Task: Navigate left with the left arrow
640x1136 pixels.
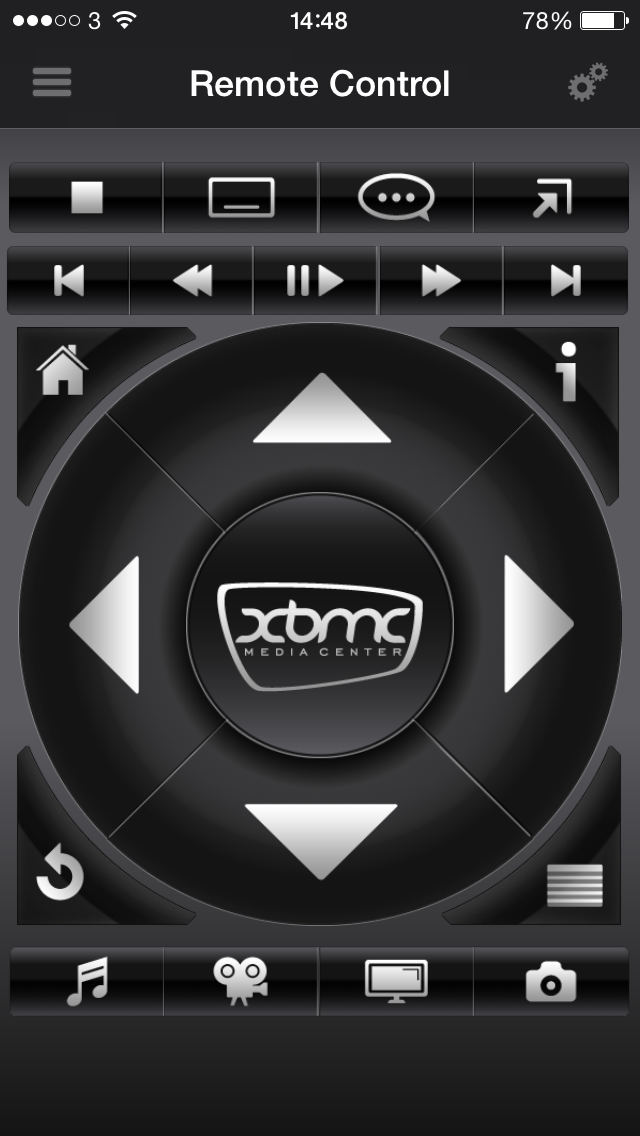Action: (104, 625)
